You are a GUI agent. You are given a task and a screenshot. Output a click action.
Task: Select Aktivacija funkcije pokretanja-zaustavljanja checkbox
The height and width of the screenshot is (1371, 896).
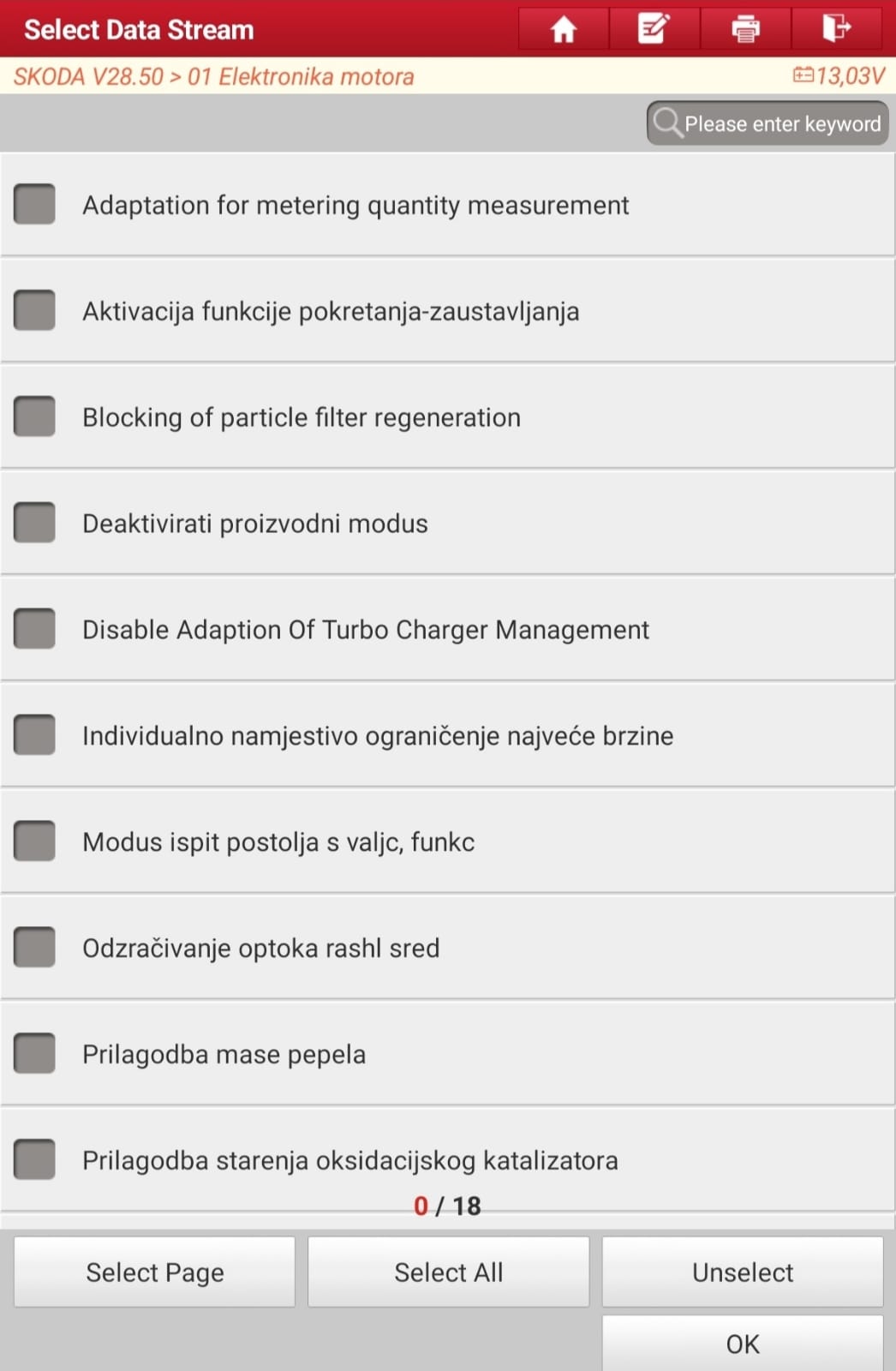[35, 311]
